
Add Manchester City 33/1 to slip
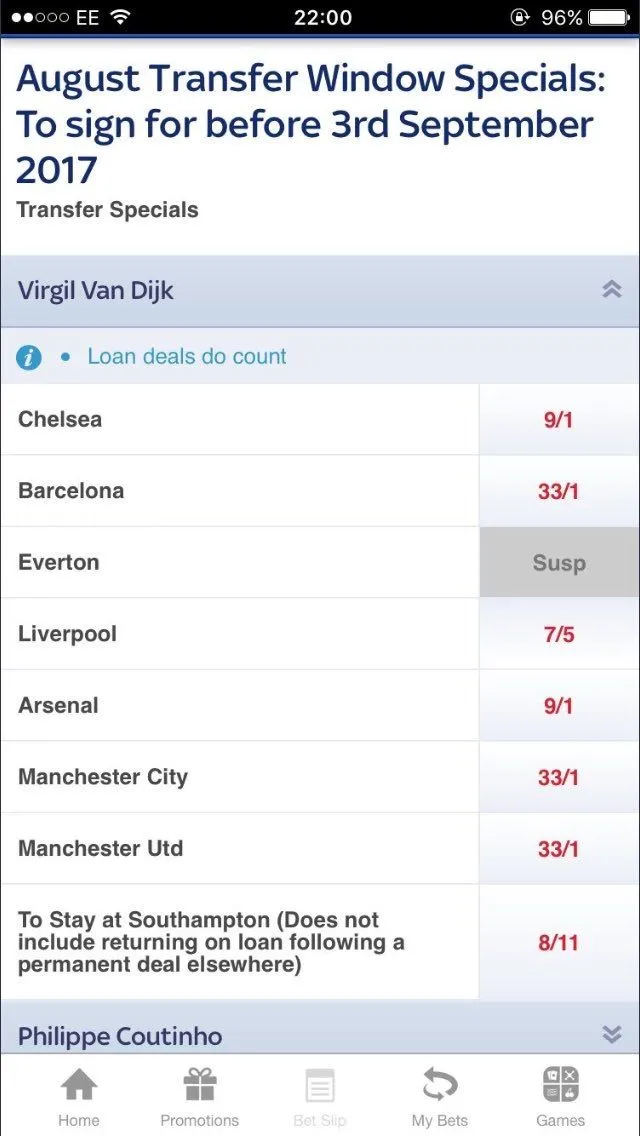point(558,777)
